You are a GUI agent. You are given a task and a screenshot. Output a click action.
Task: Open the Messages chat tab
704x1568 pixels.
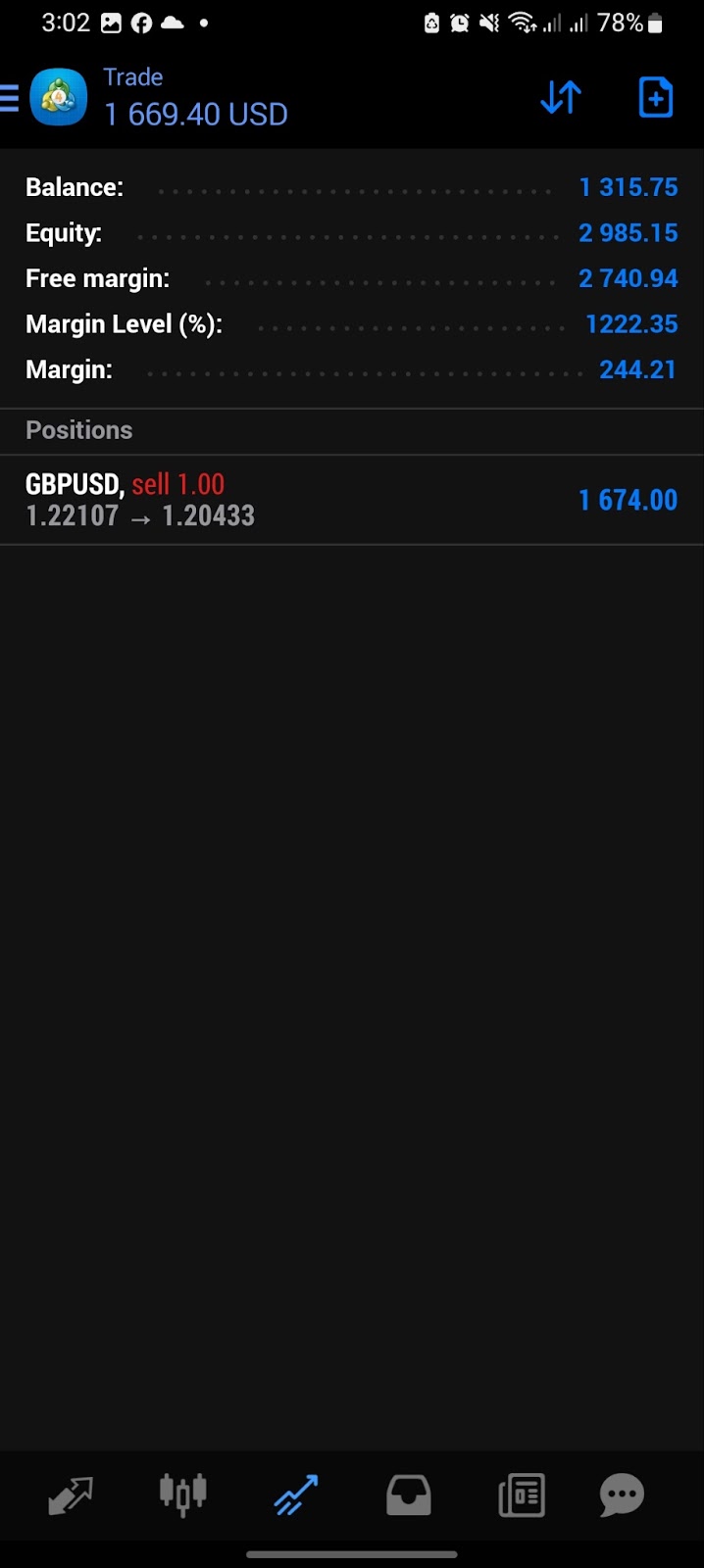click(622, 1496)
